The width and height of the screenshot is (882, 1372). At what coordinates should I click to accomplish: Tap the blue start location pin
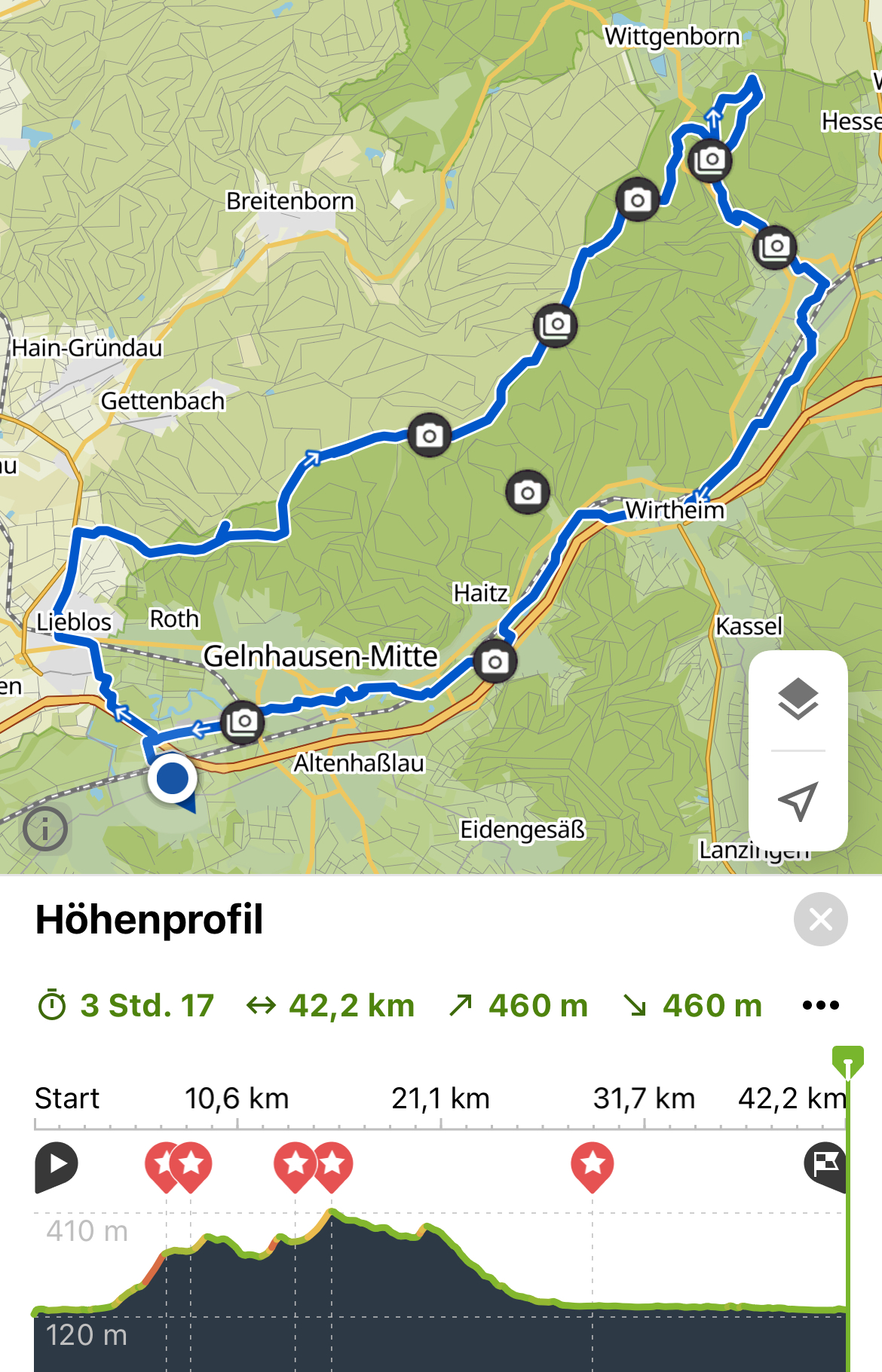(173, 778)
